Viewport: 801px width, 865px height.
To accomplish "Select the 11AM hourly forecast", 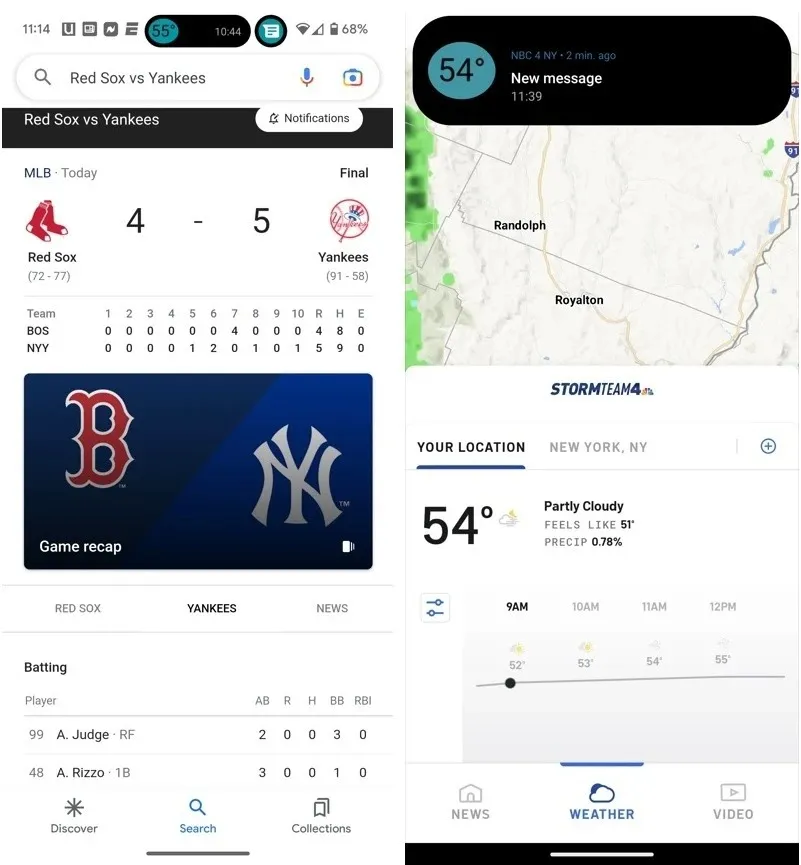I will (654, 607).
